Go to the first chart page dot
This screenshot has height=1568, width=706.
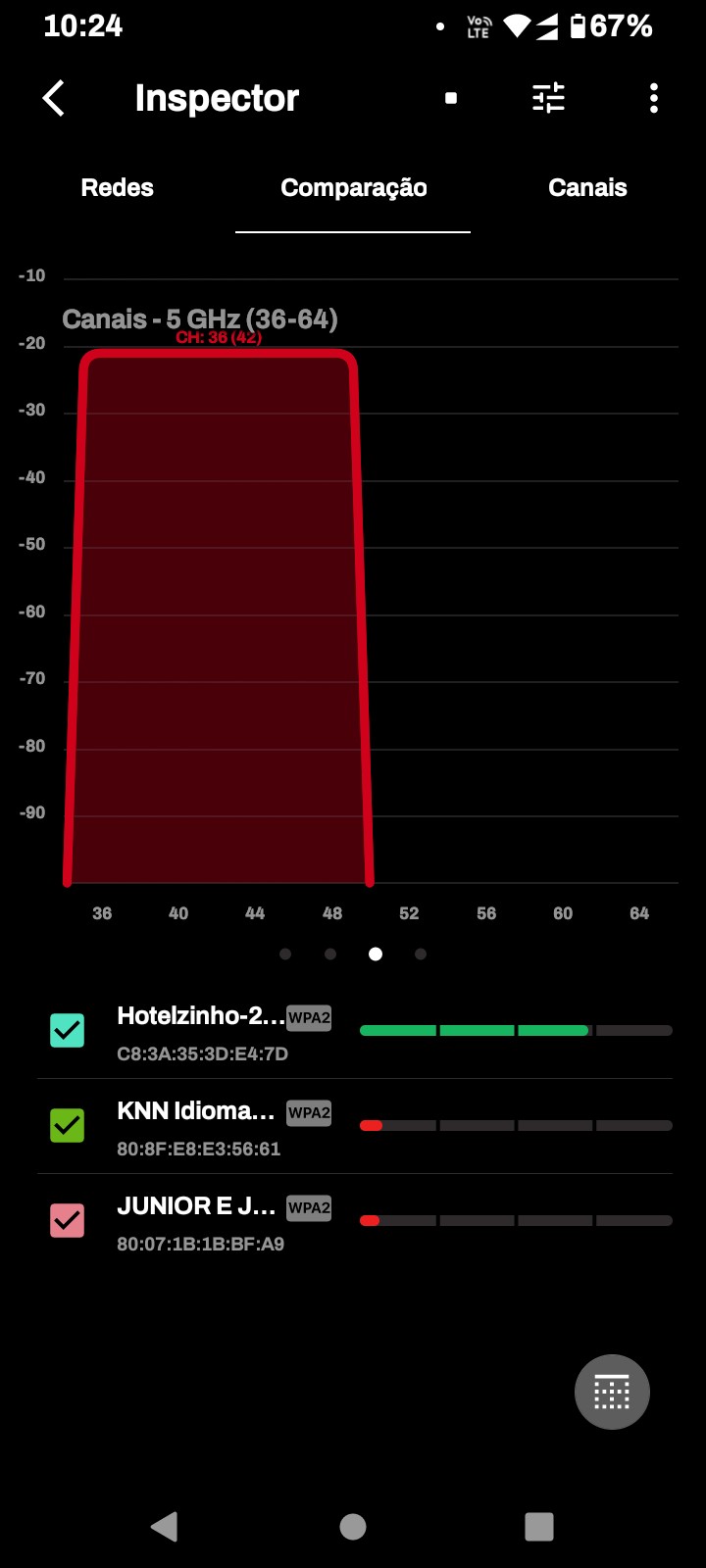[x=285, y=955]
